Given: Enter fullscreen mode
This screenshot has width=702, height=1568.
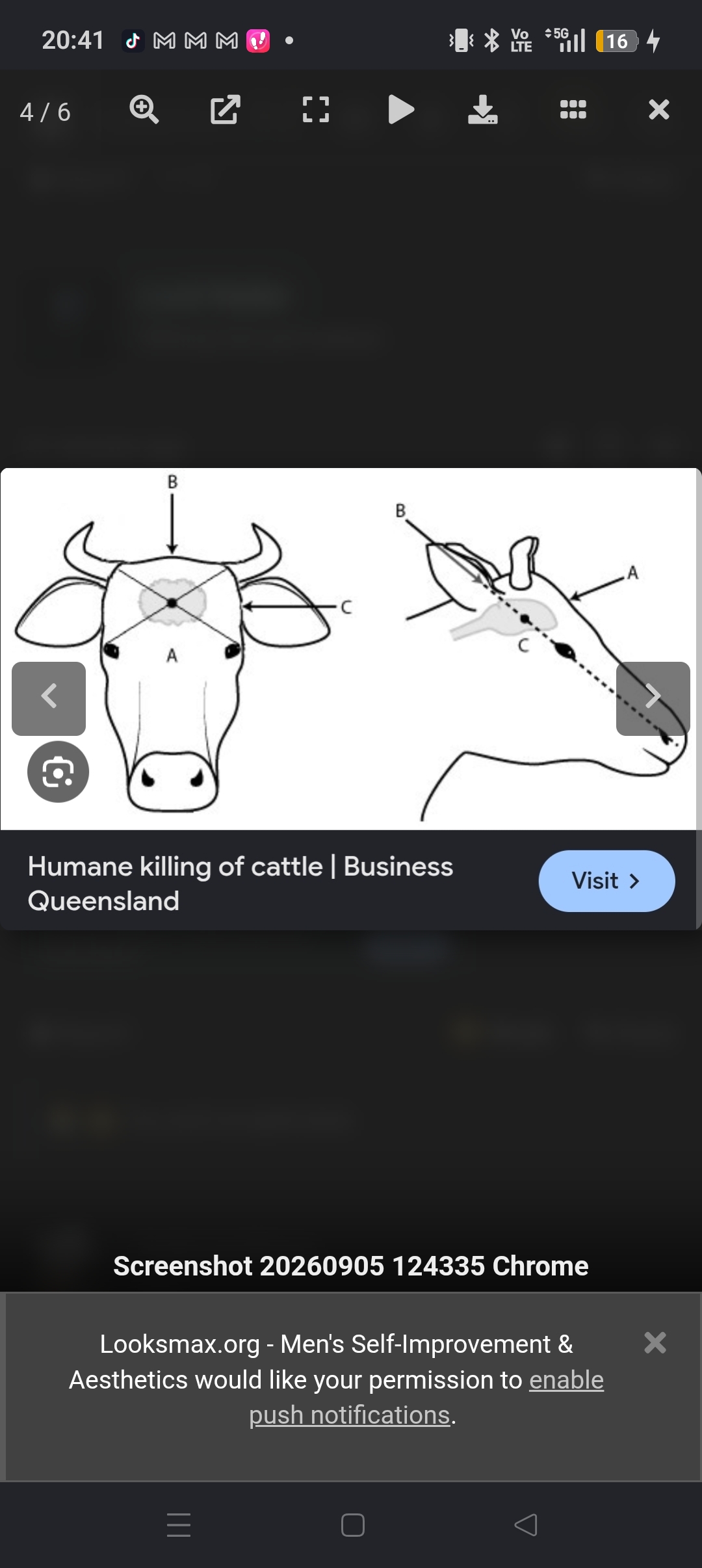Looking at the screenshot, I should (x=316, y=109).
